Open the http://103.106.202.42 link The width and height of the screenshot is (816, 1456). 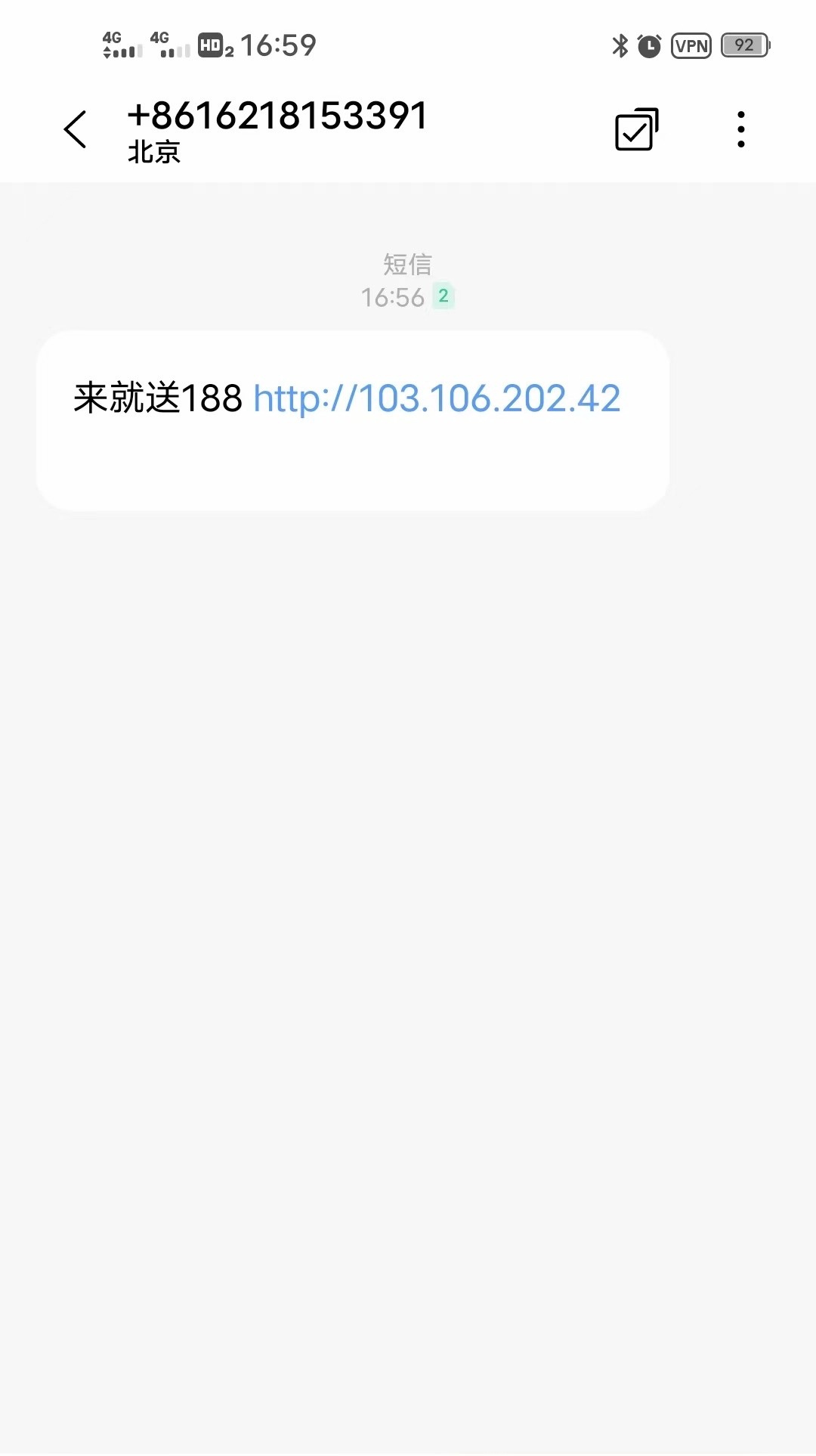437,398
